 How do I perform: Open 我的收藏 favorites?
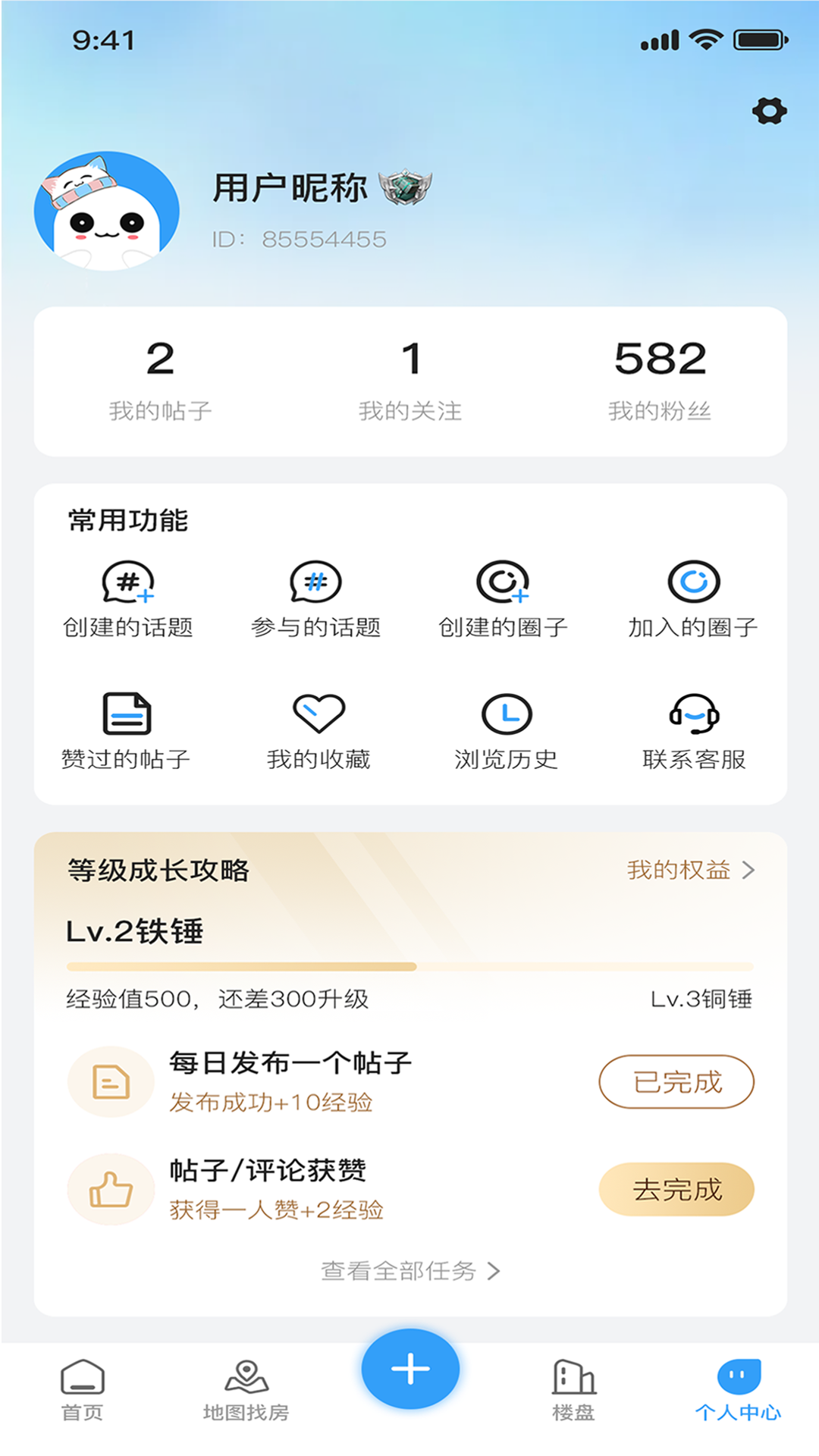pos(317,730)
